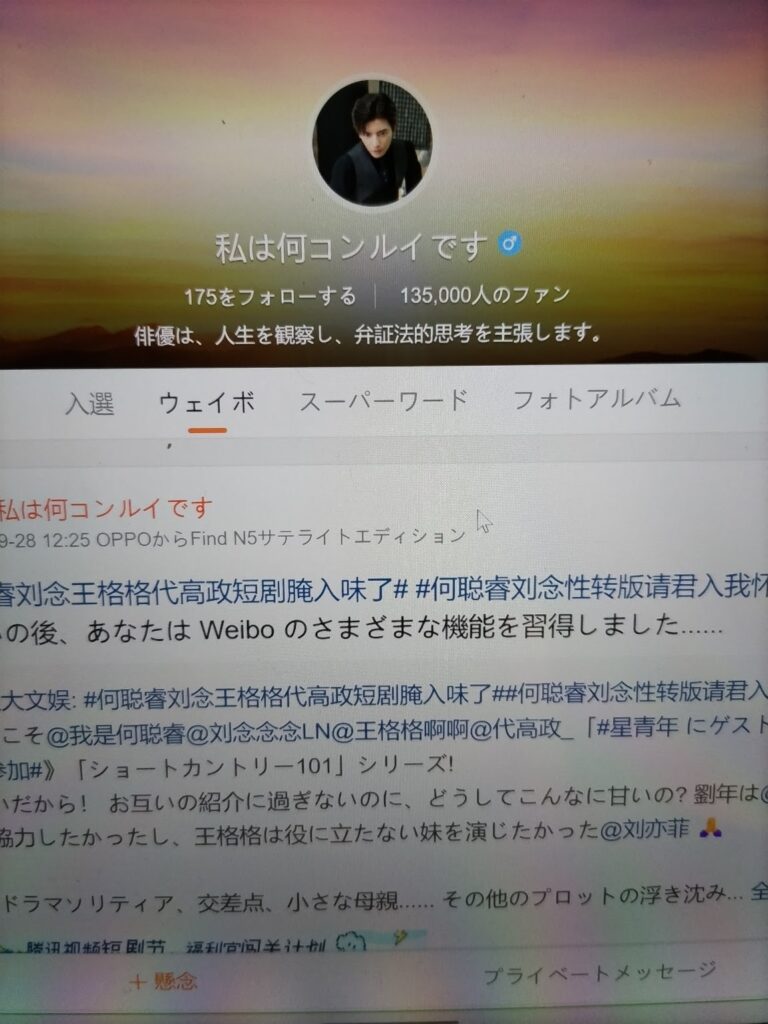Viewport: 768px width, 1024px height.
Task: Select the ウェイボ tab
Action: click(207, 403)
